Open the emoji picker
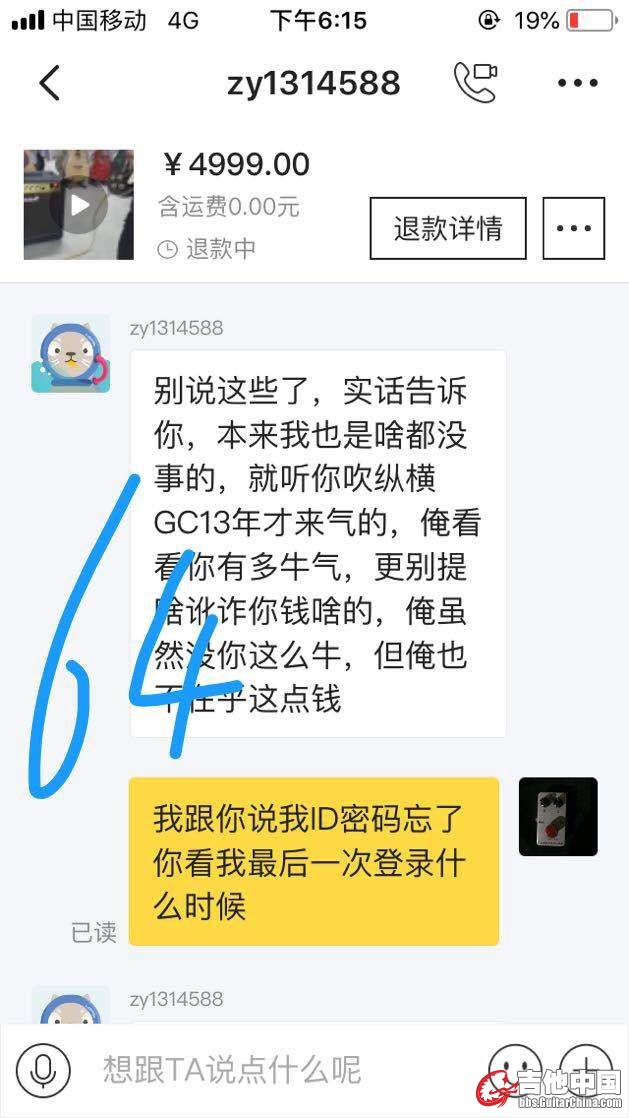 click(x=514, y=1071)
